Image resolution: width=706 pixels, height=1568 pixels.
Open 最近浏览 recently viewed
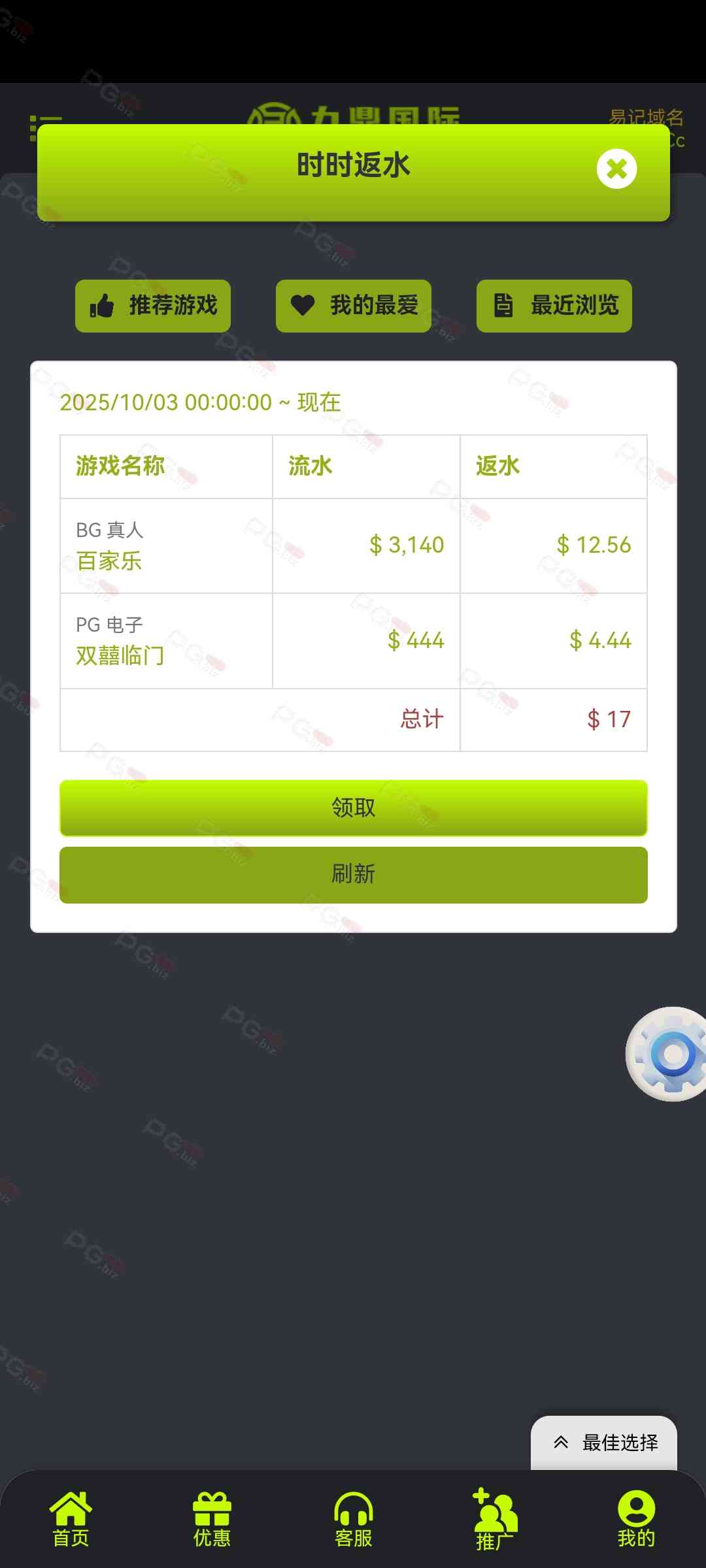pos(554,306)
